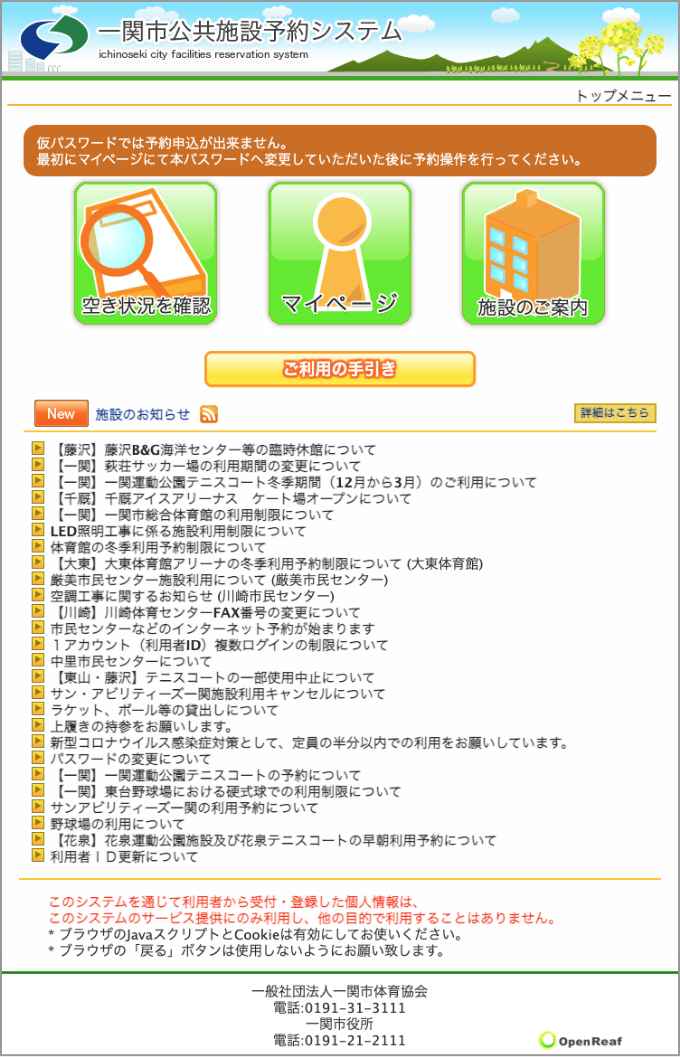
Task: Open the RSS feed icon
Action: (209, 414)
